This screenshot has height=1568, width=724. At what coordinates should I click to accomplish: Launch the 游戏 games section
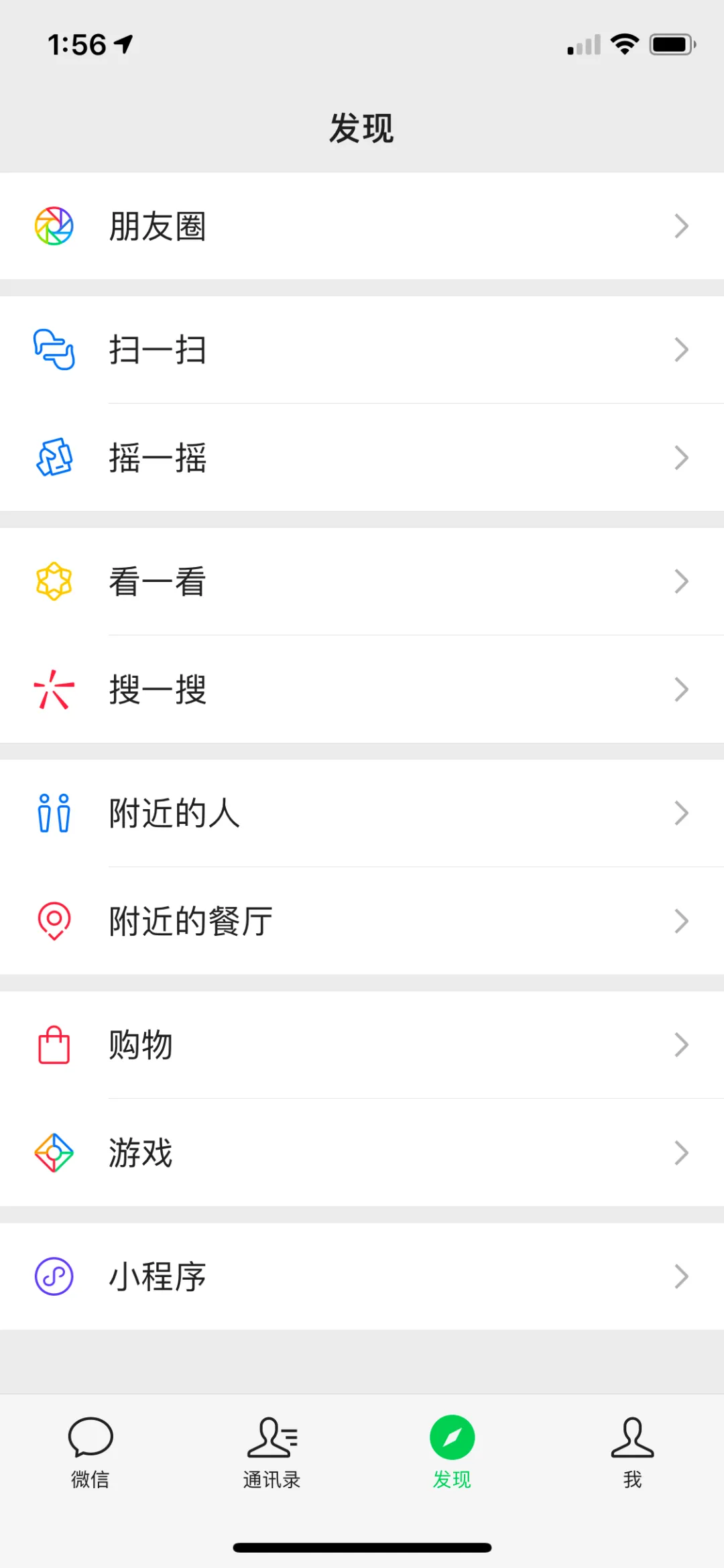point(362,1153)
